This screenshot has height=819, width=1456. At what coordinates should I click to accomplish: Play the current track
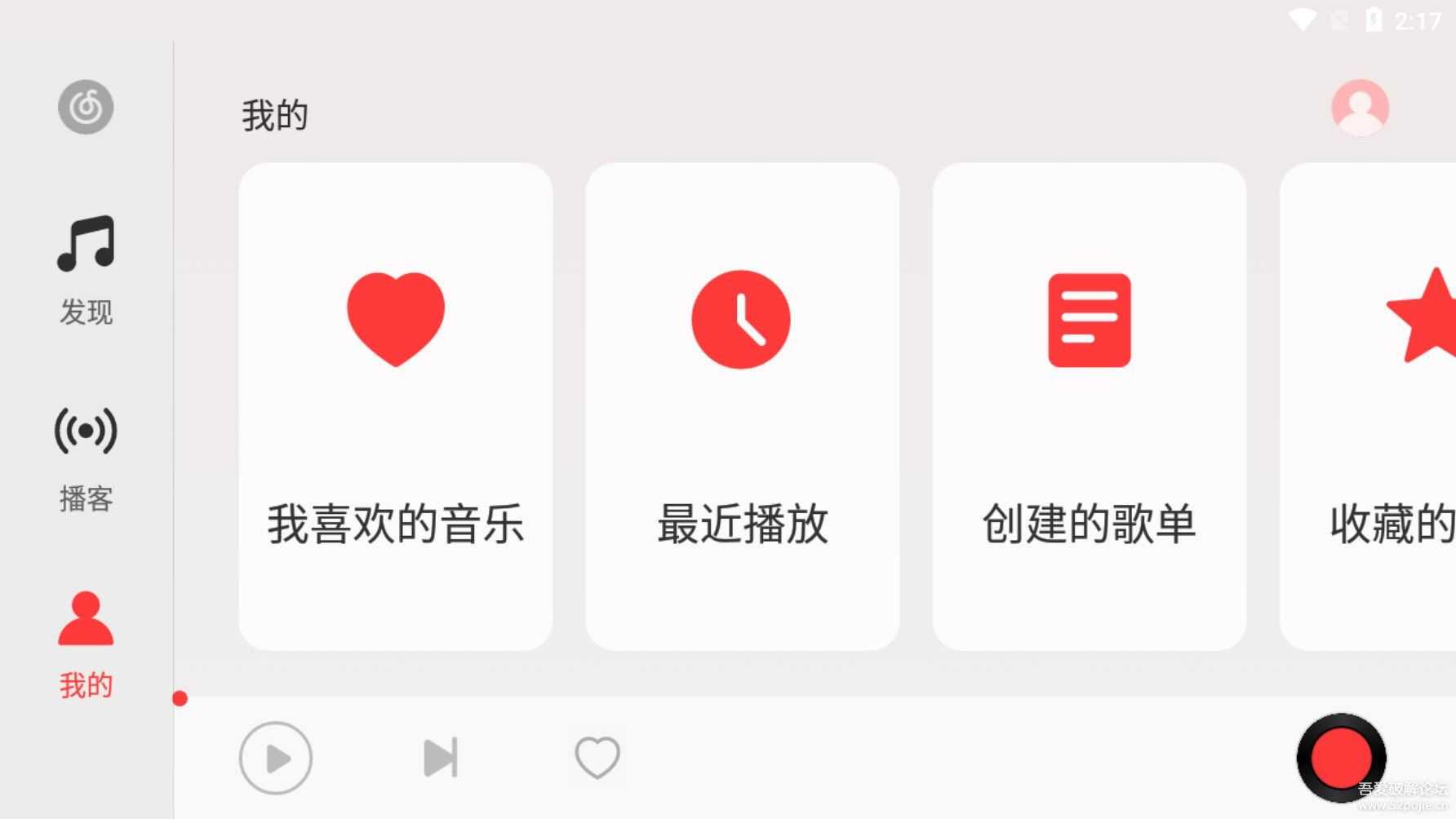(x=276, y=758)
